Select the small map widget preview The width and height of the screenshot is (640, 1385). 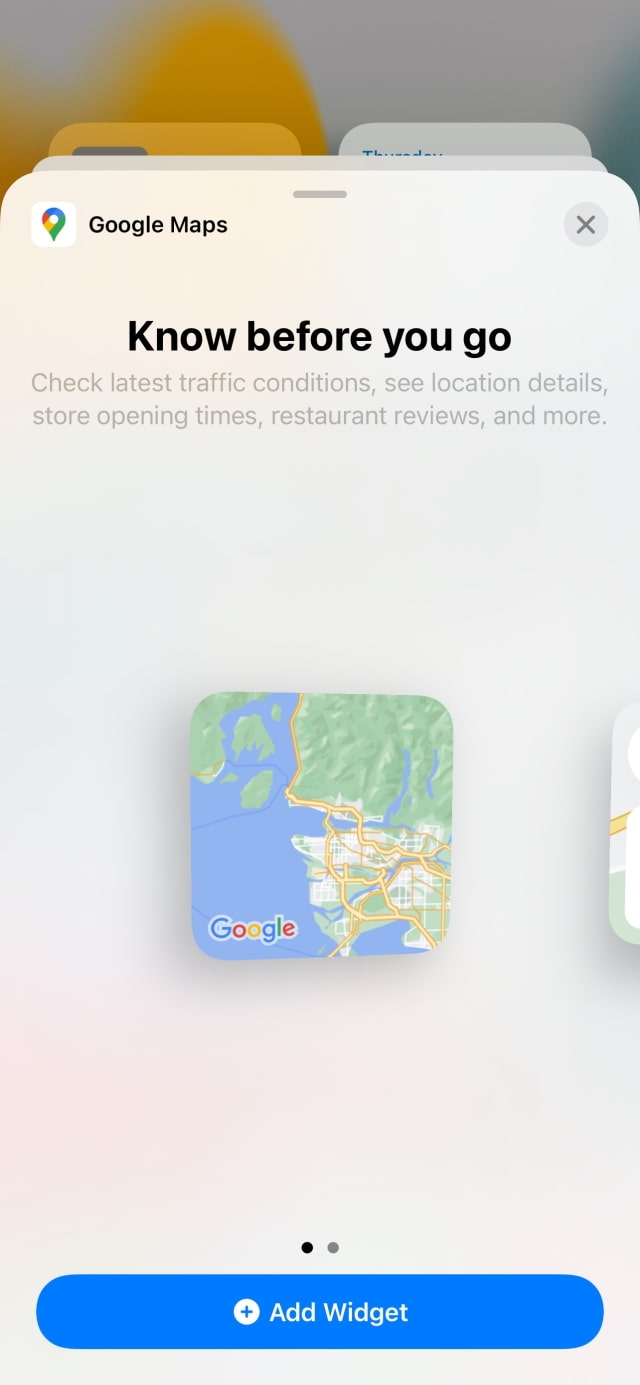point(321,826)
